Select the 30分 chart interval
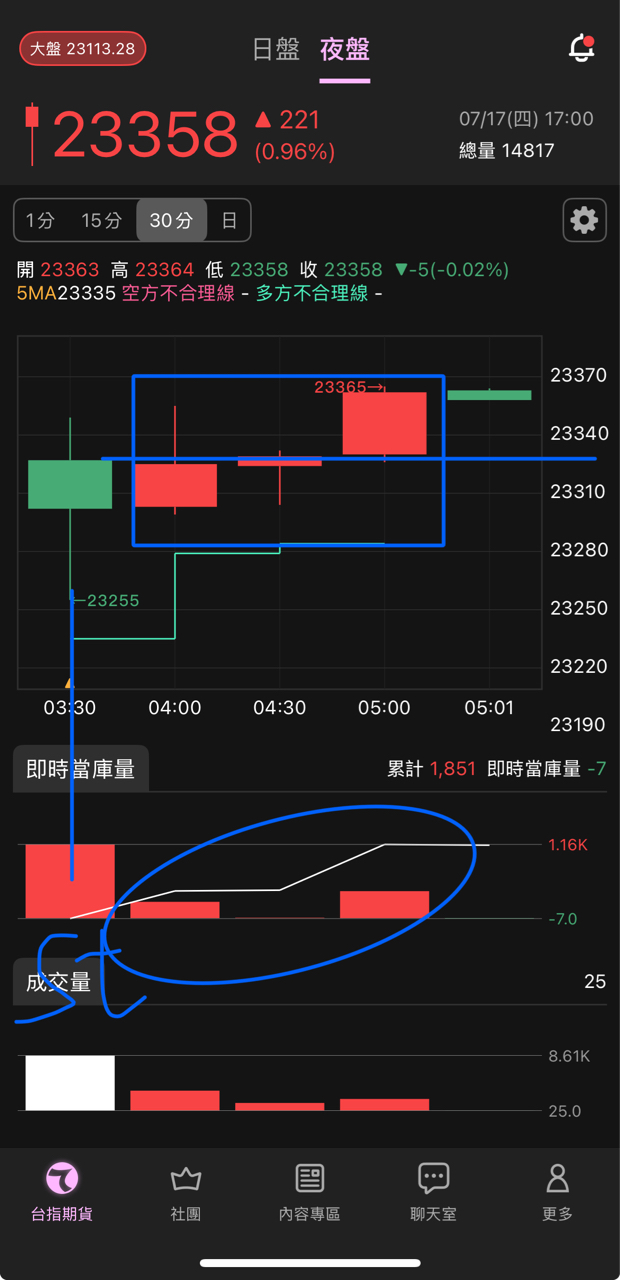The width and height of the screenshot is (620, 1280). tap(171, 220)
